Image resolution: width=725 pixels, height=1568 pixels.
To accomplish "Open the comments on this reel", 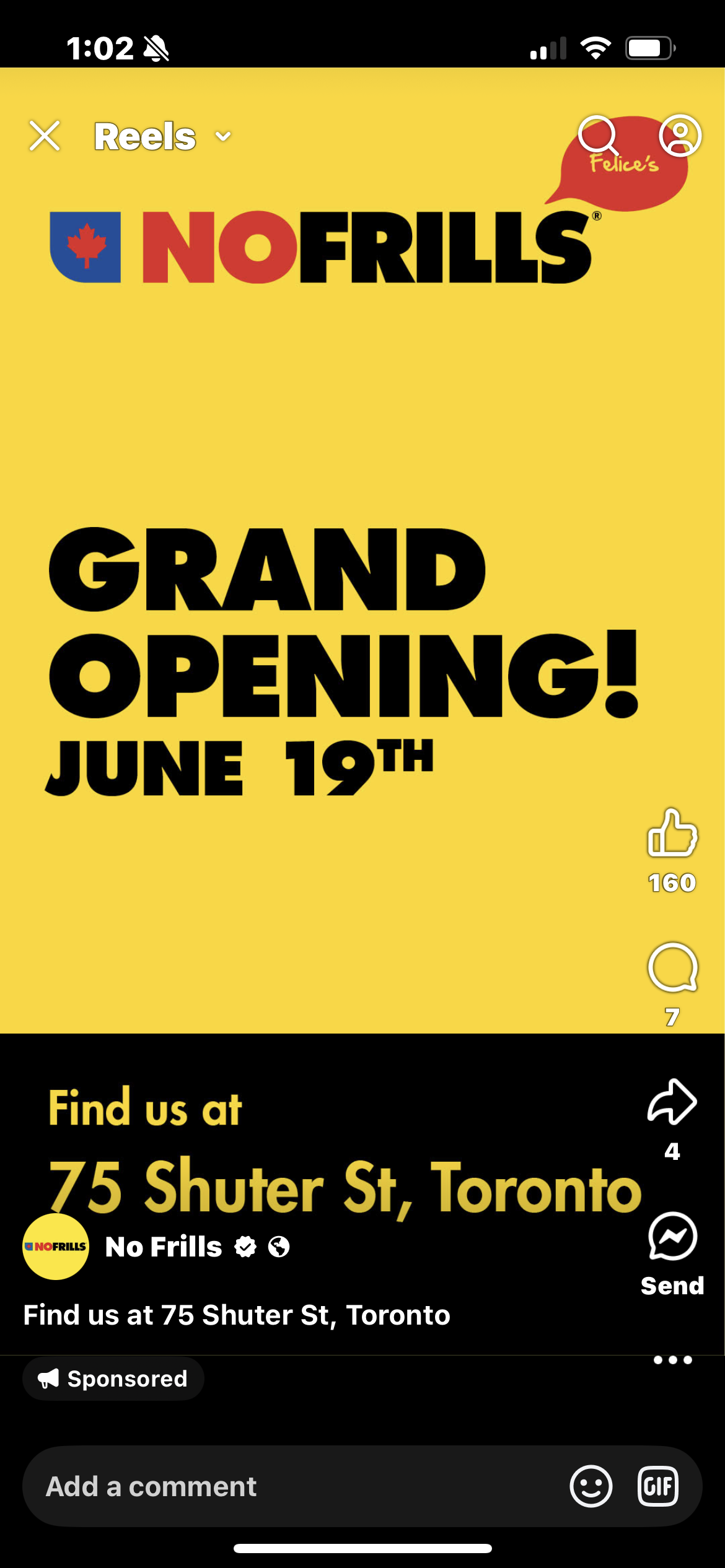I will 672,968.
